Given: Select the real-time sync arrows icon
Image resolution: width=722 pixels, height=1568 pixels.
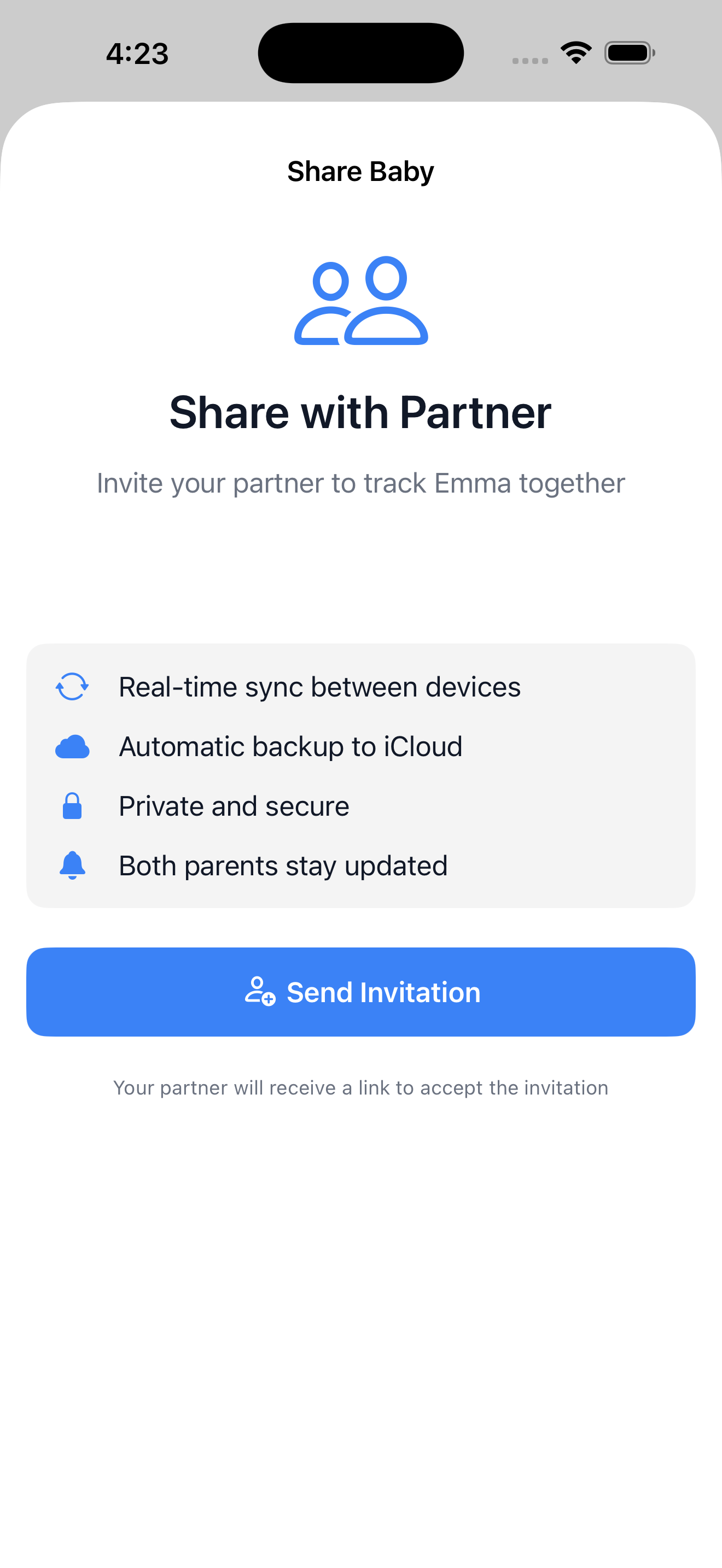Looking at the screenshot, I should [71, 687].
